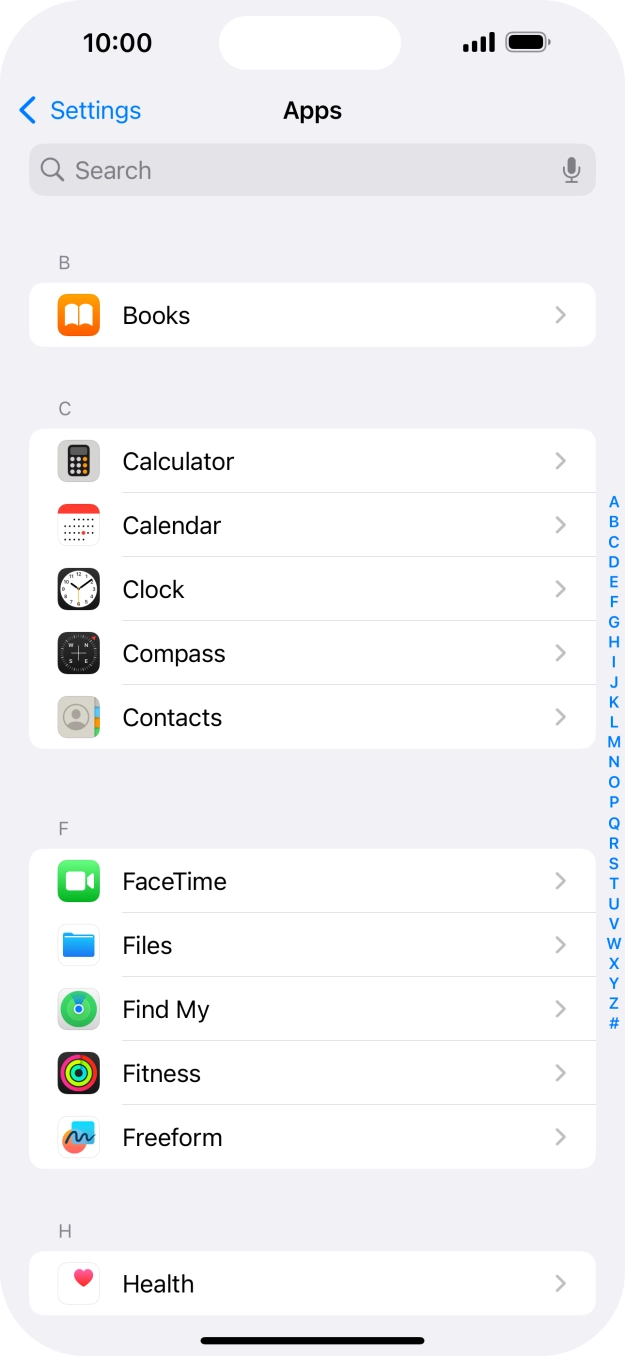The image size is (625, 1356).
Task: Open Fitness settings
Action: click(x=312, y=1073)
